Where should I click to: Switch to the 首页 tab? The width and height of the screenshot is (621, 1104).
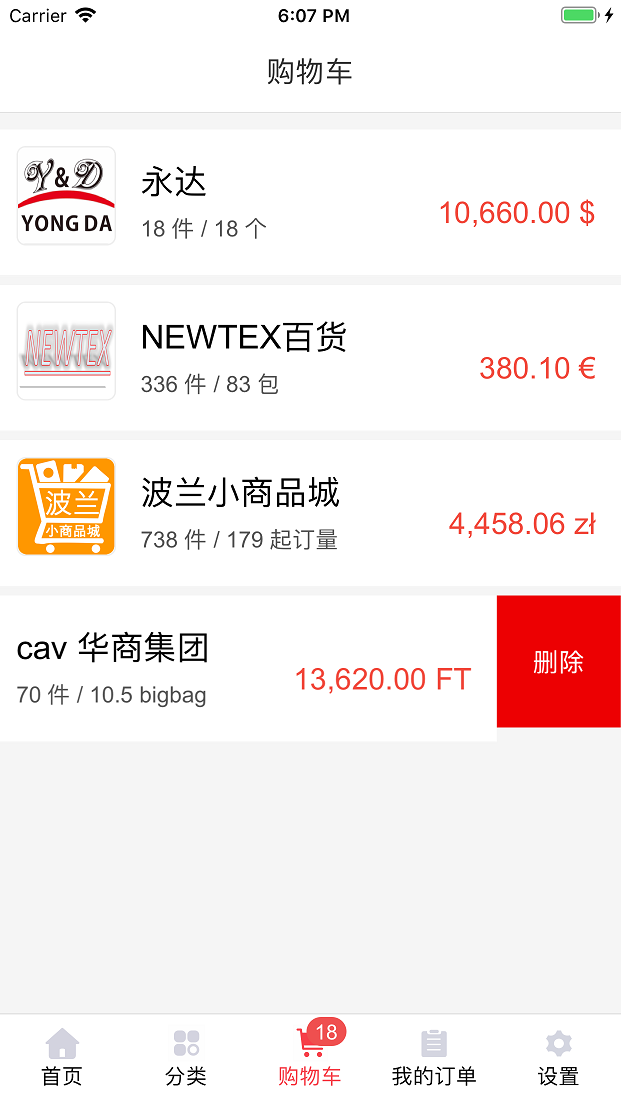pyautogui.click(x=62, y=1058)
